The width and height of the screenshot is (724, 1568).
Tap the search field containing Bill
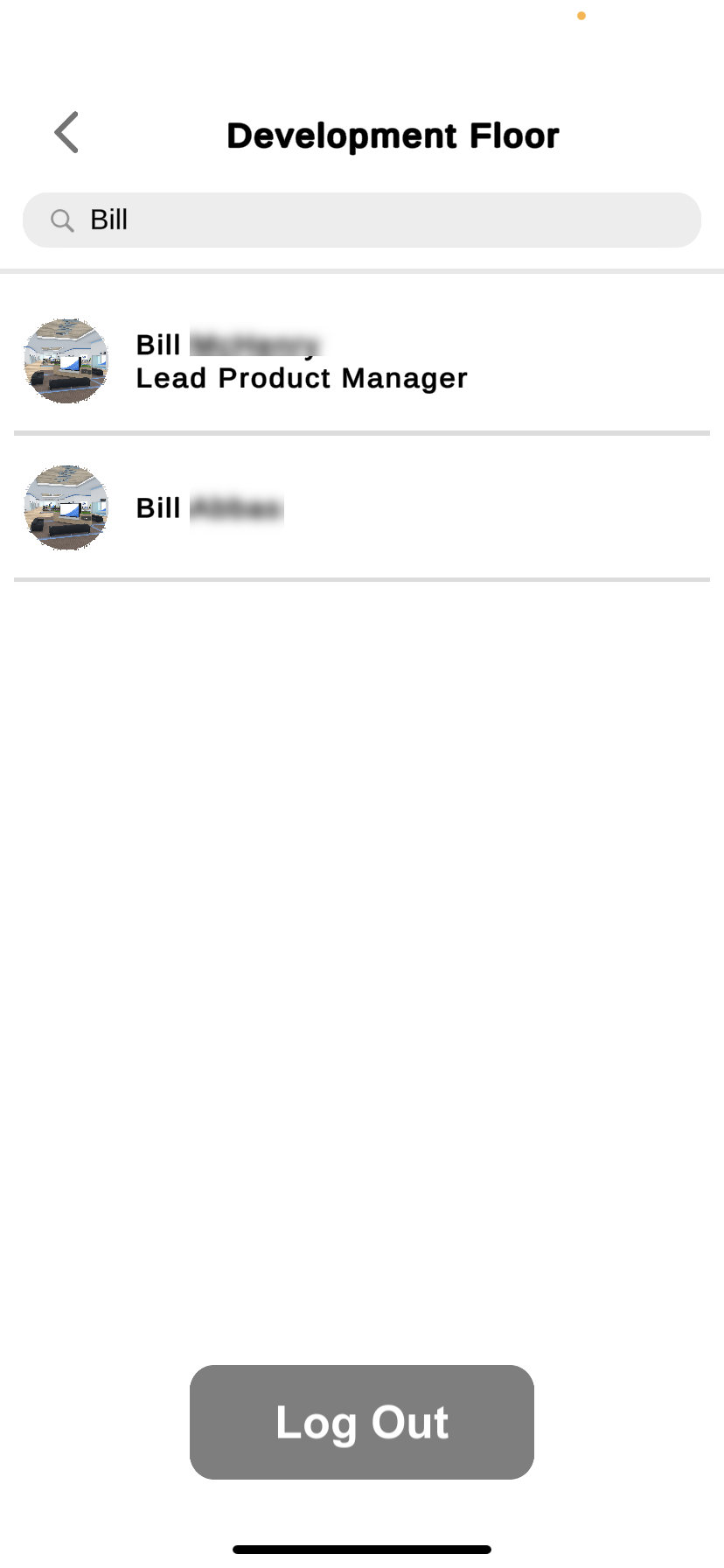point(362,220)
